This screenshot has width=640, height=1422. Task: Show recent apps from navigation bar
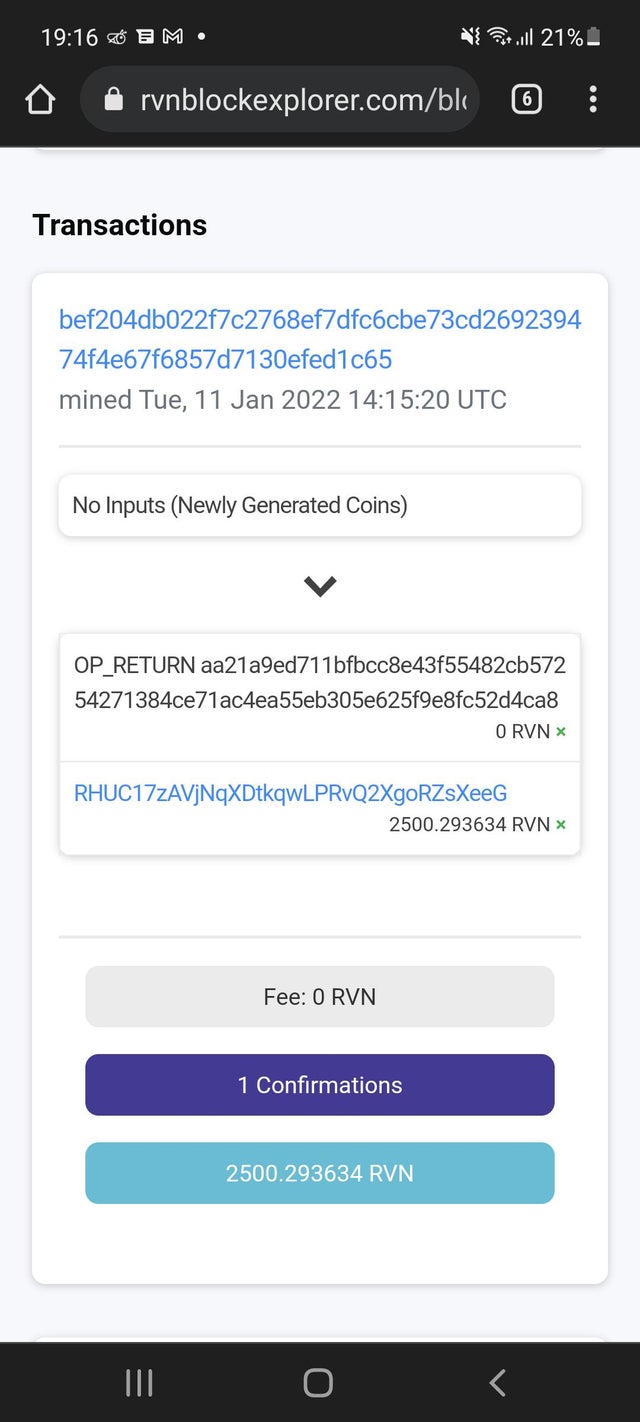pos(139,1382)
